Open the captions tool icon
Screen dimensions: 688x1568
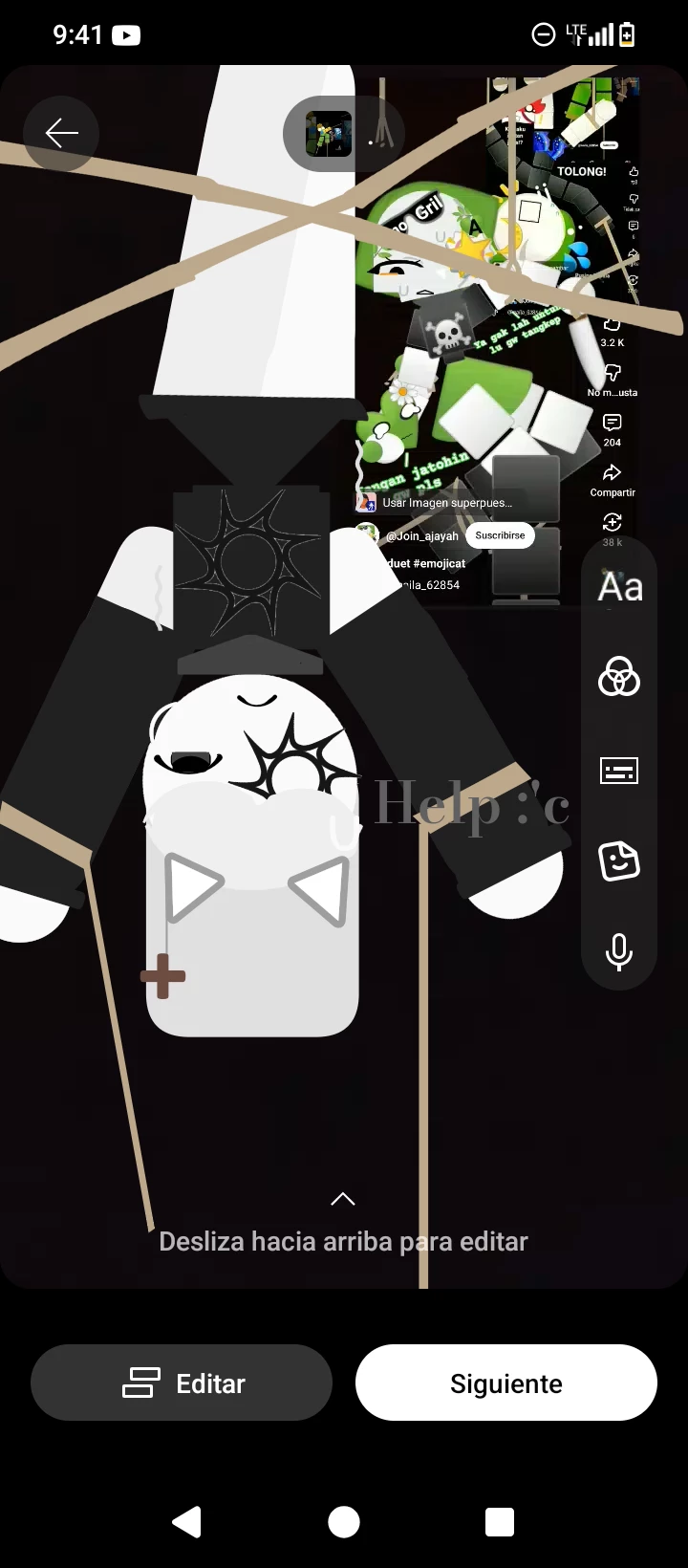pyautogui.click(x=619, y=771)
